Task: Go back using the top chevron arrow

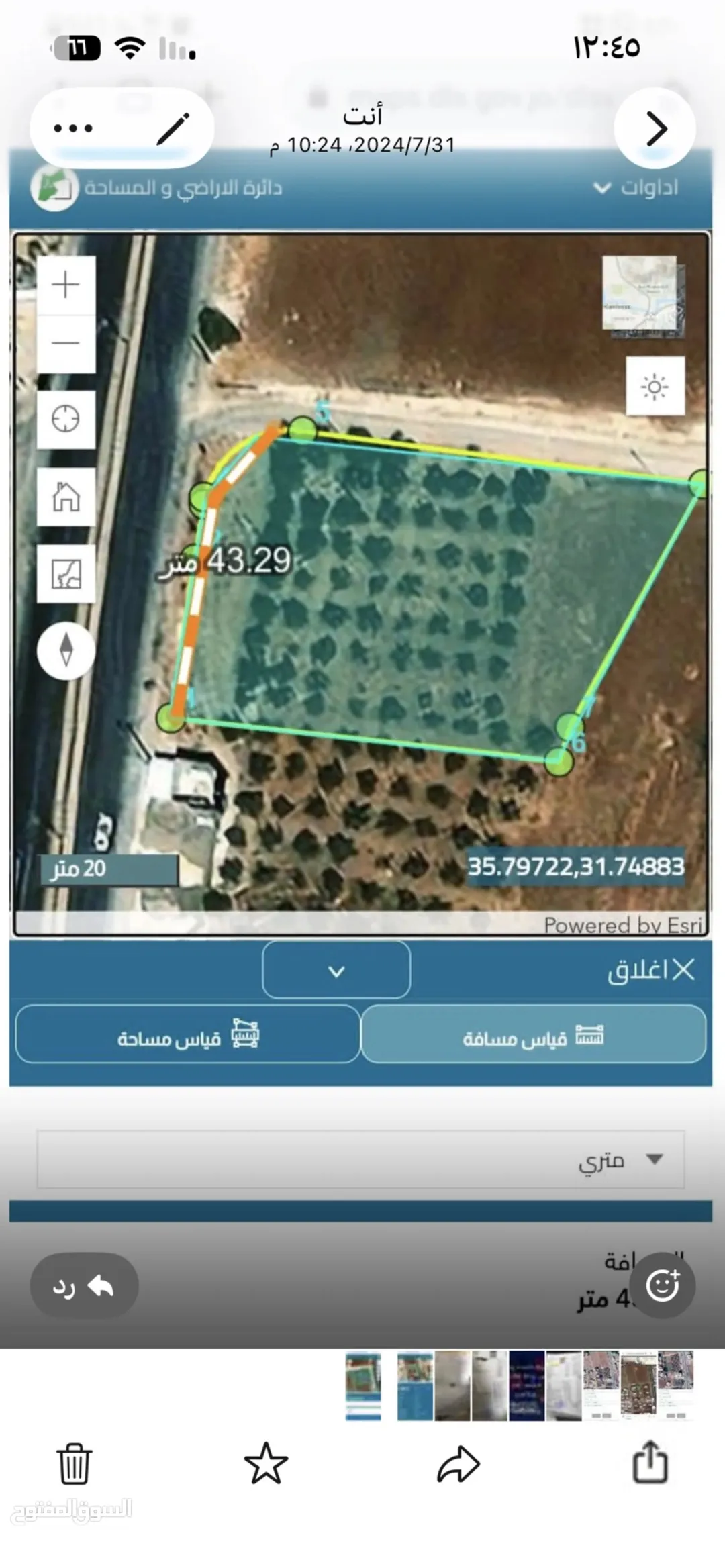Action: 655,128
